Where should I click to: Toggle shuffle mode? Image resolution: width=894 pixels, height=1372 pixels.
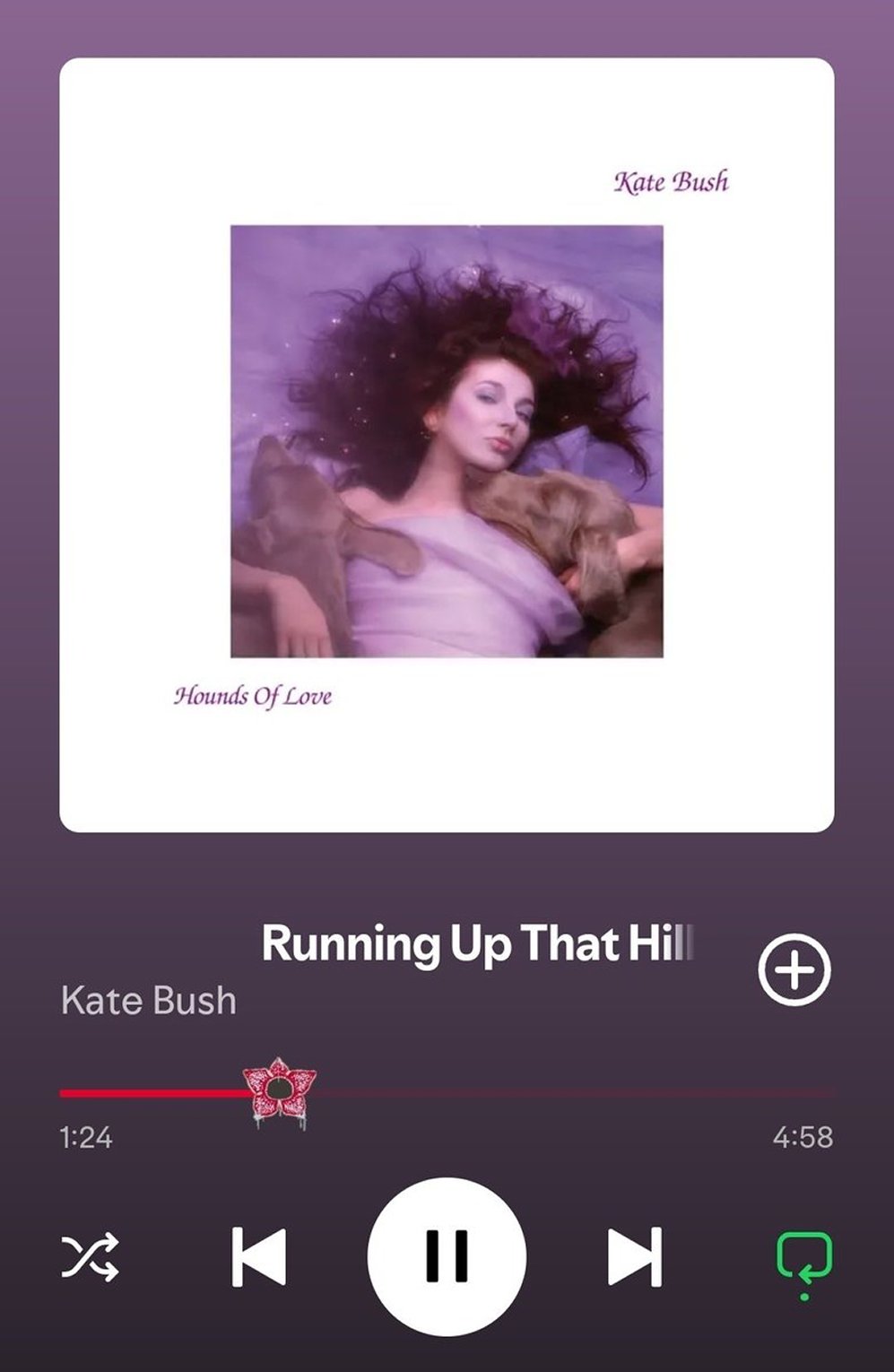click(90, 1256)
